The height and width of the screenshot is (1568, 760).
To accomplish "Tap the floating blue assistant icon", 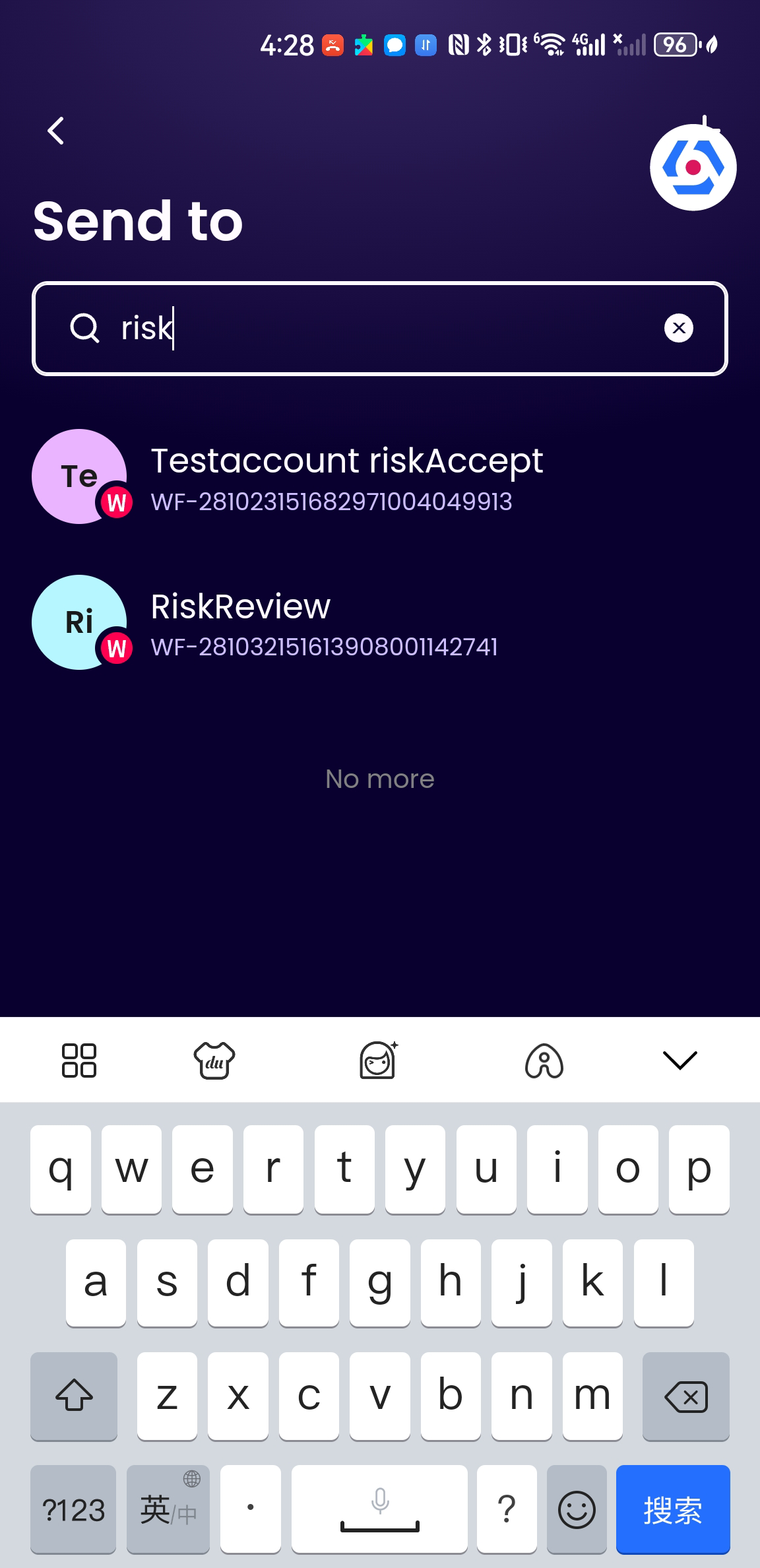I will pos(692,168).
